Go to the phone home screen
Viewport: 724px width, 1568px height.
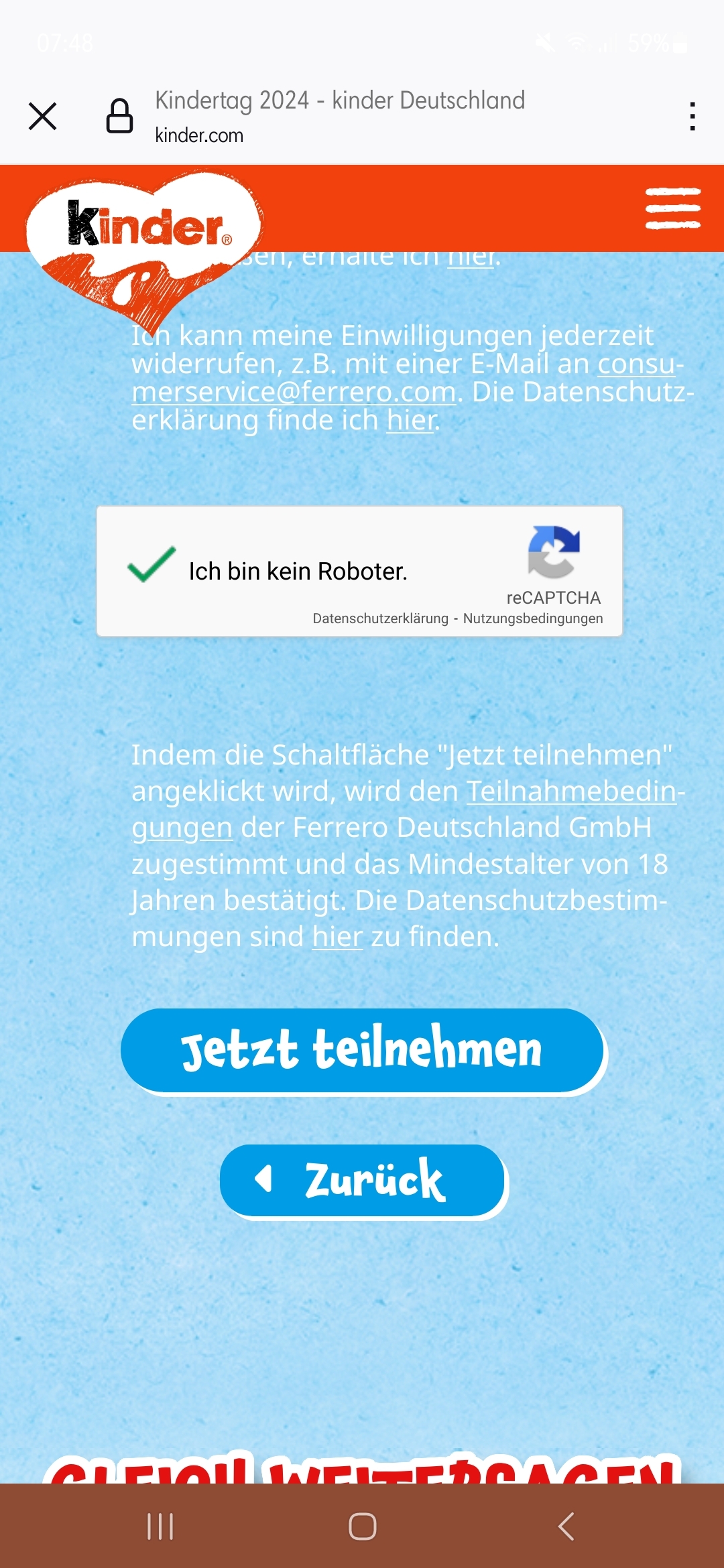362,1526
